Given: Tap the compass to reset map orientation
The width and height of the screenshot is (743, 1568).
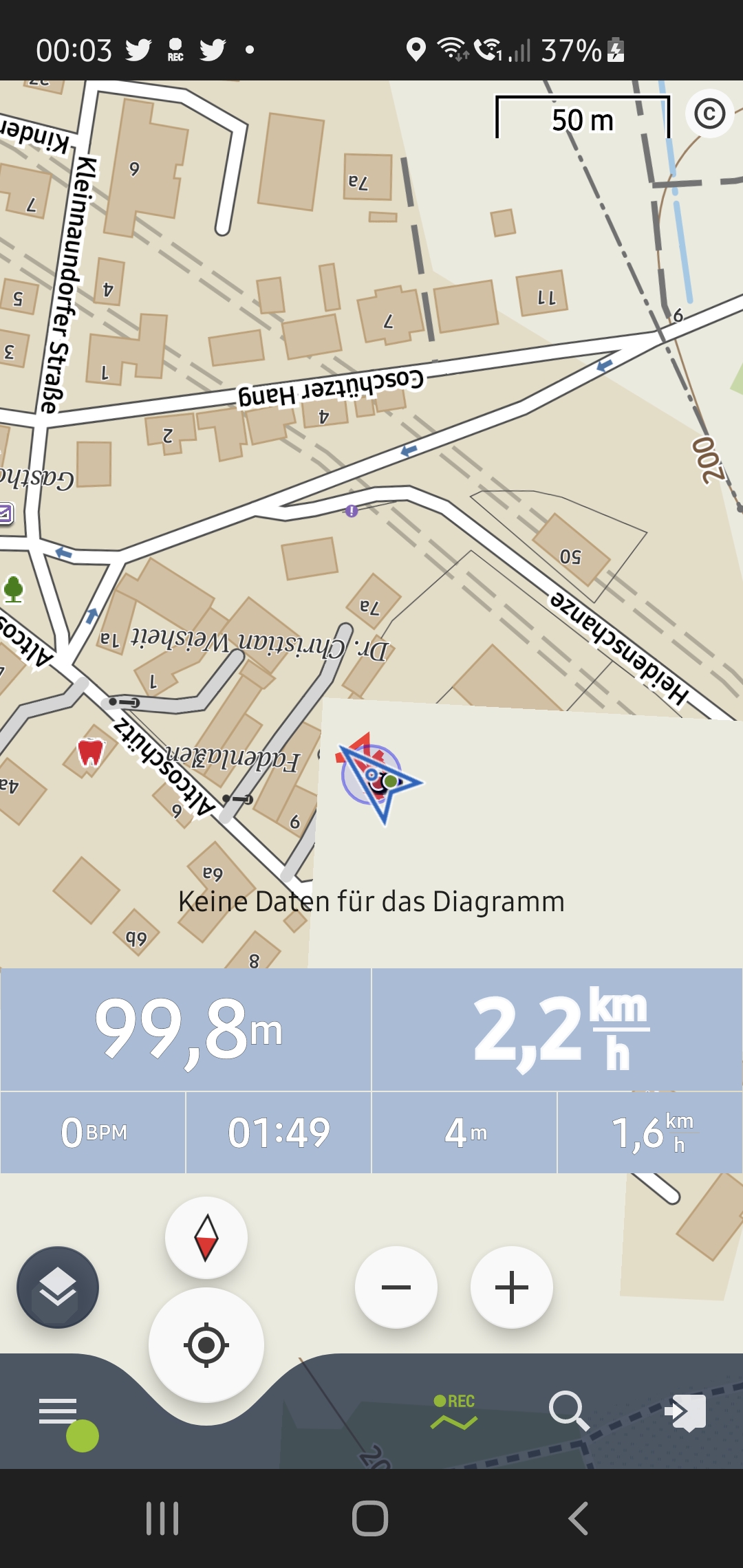Looking at the screenshot, I should 206,1237.
